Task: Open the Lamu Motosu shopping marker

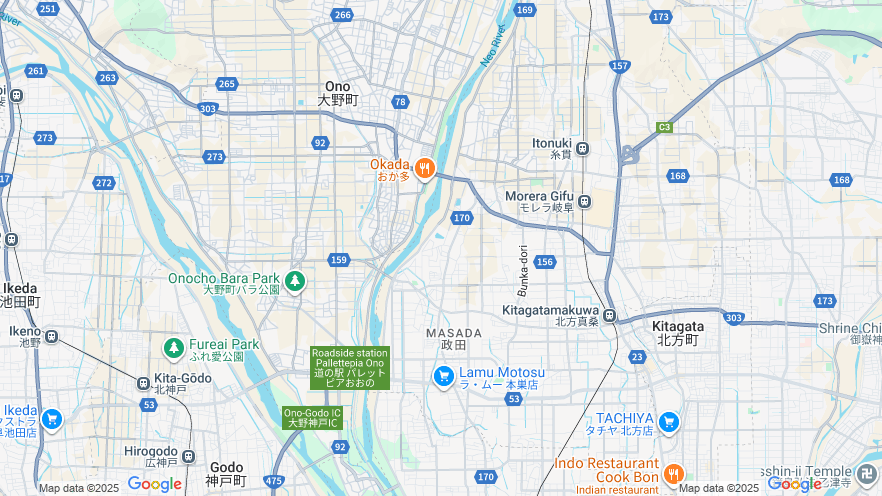Action: point(444,376)
